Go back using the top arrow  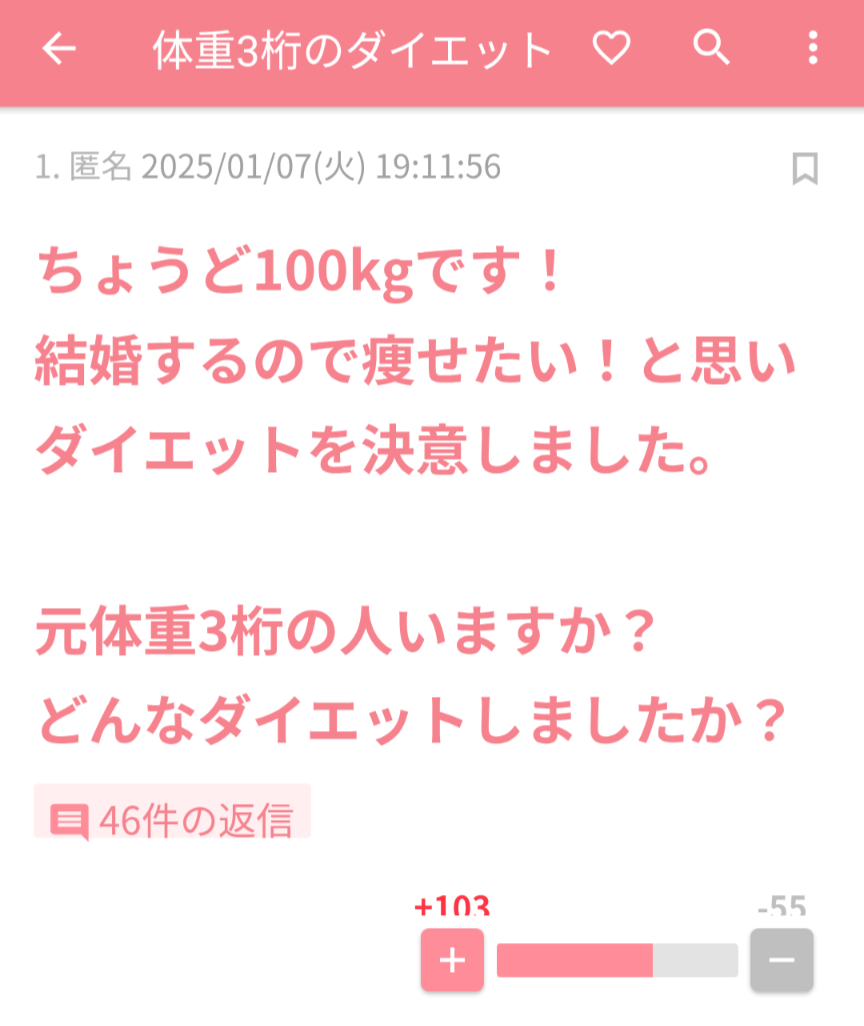[x=59, y=48]
